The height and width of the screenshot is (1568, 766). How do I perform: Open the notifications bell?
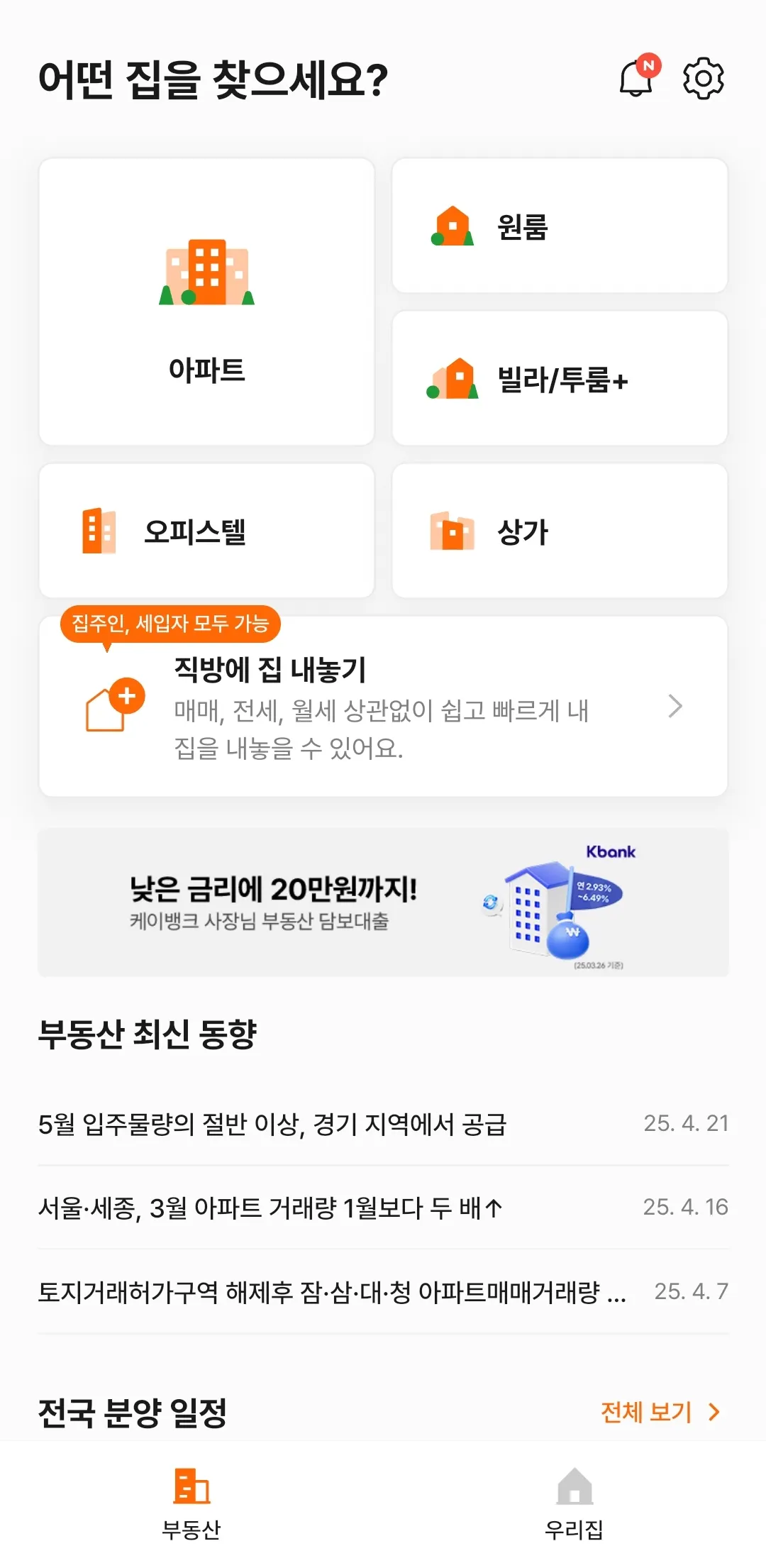(636, 78)
